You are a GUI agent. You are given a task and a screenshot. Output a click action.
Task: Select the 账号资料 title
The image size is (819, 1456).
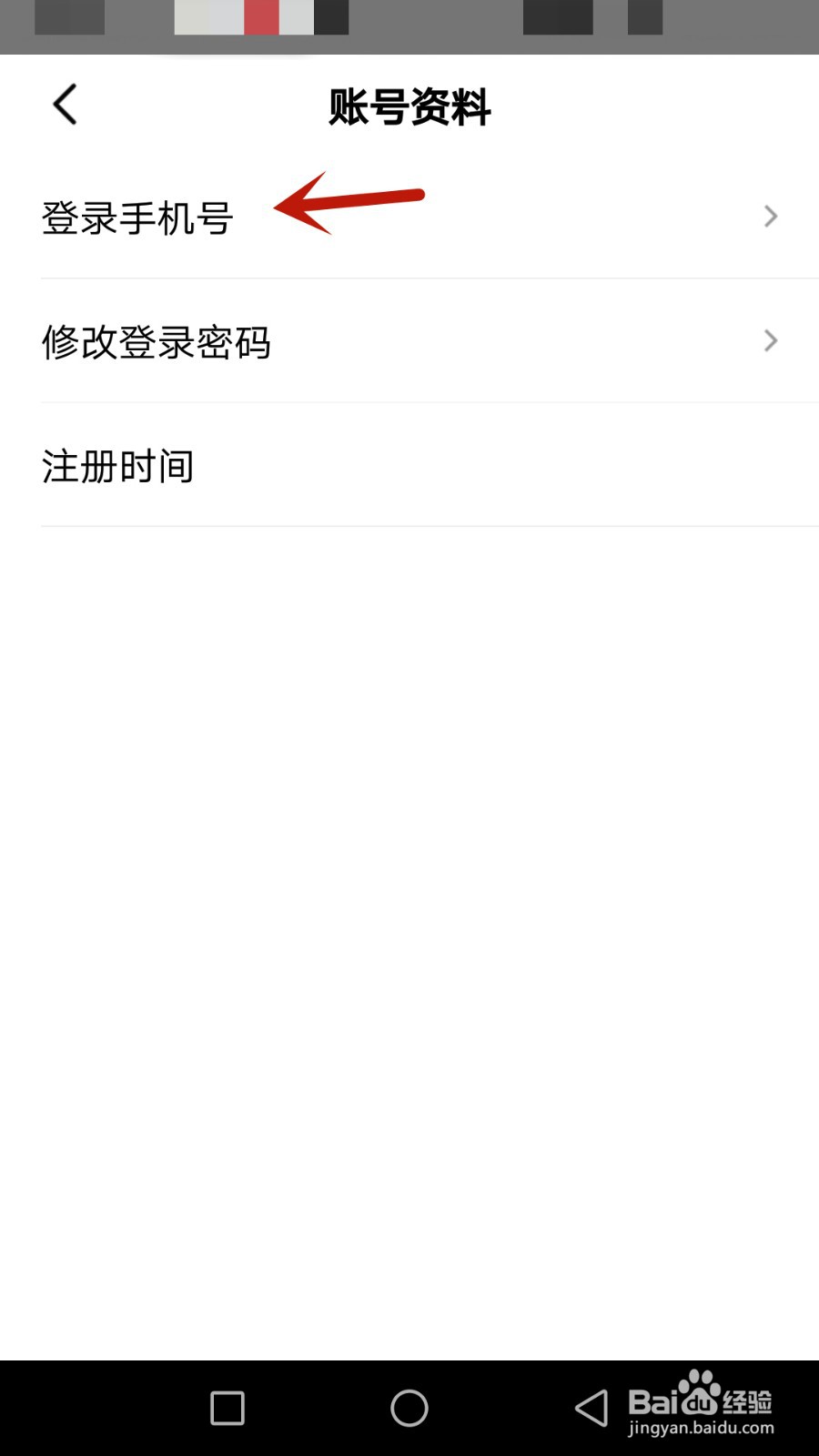click(x=409, y=106)
